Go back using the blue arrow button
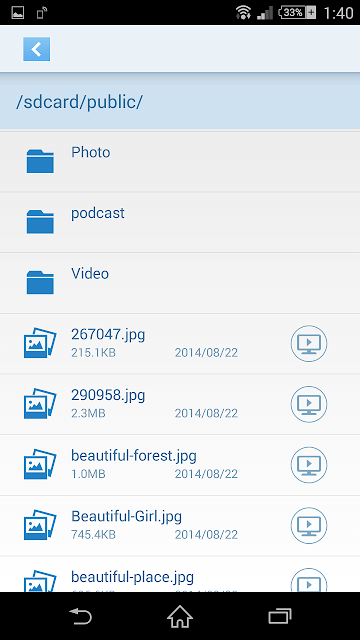This screenshot has width=360, height=640. click(x=36, y=49)
